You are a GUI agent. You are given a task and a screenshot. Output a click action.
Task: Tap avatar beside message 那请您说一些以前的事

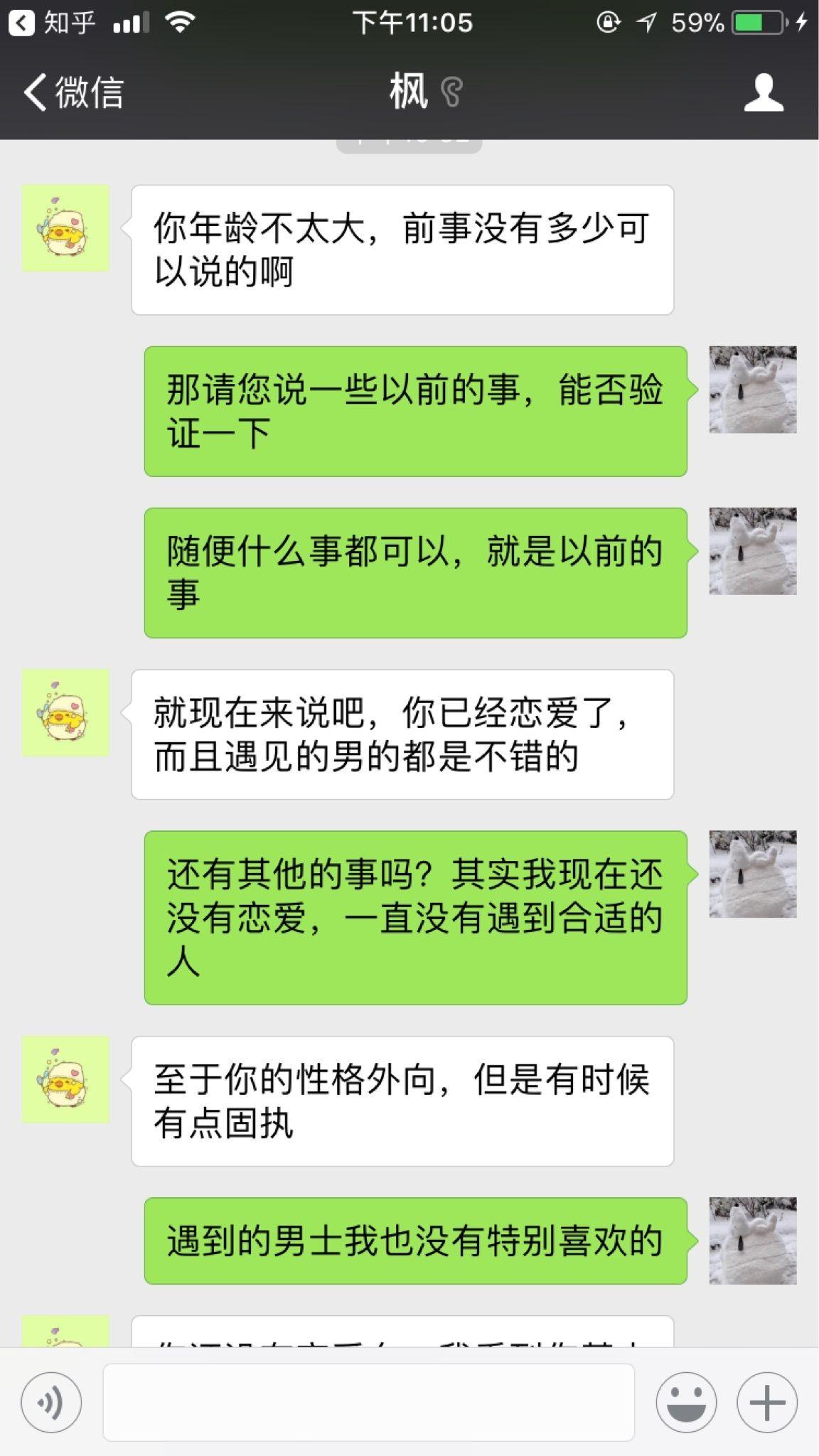(x=753, y=390)
